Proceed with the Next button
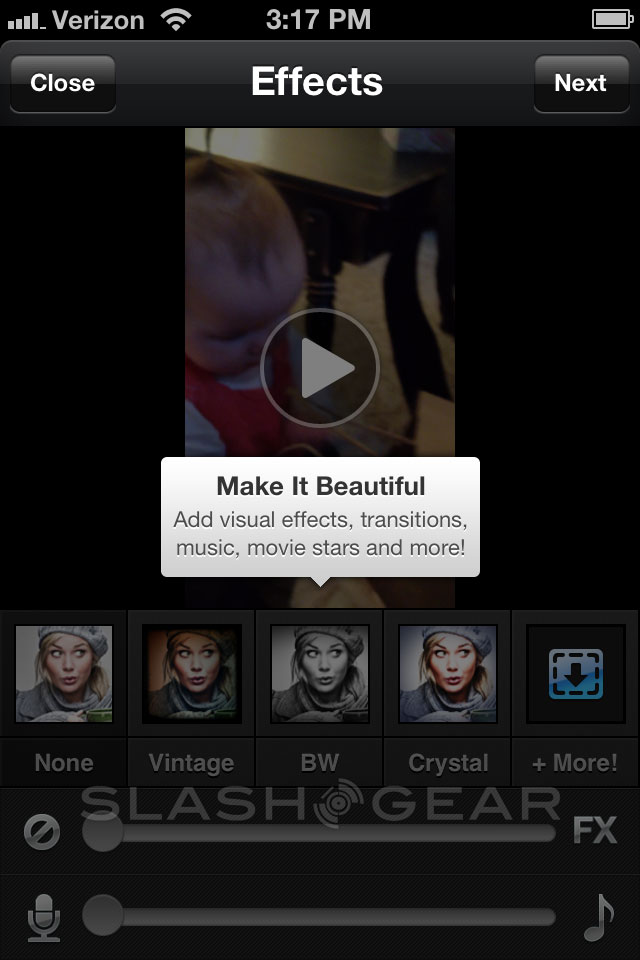Viewport: 640px width, 960px height. pos(580,83)
